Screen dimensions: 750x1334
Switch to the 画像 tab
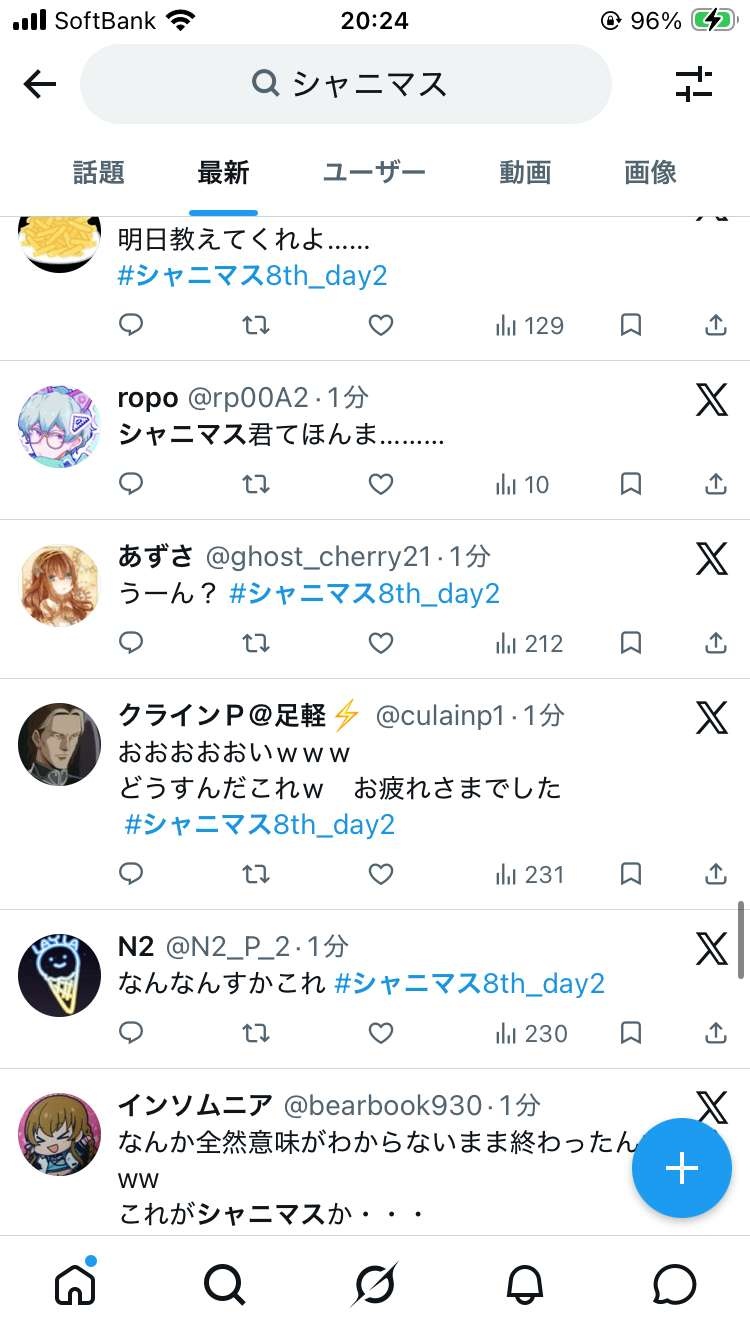(x=650, y=173)
